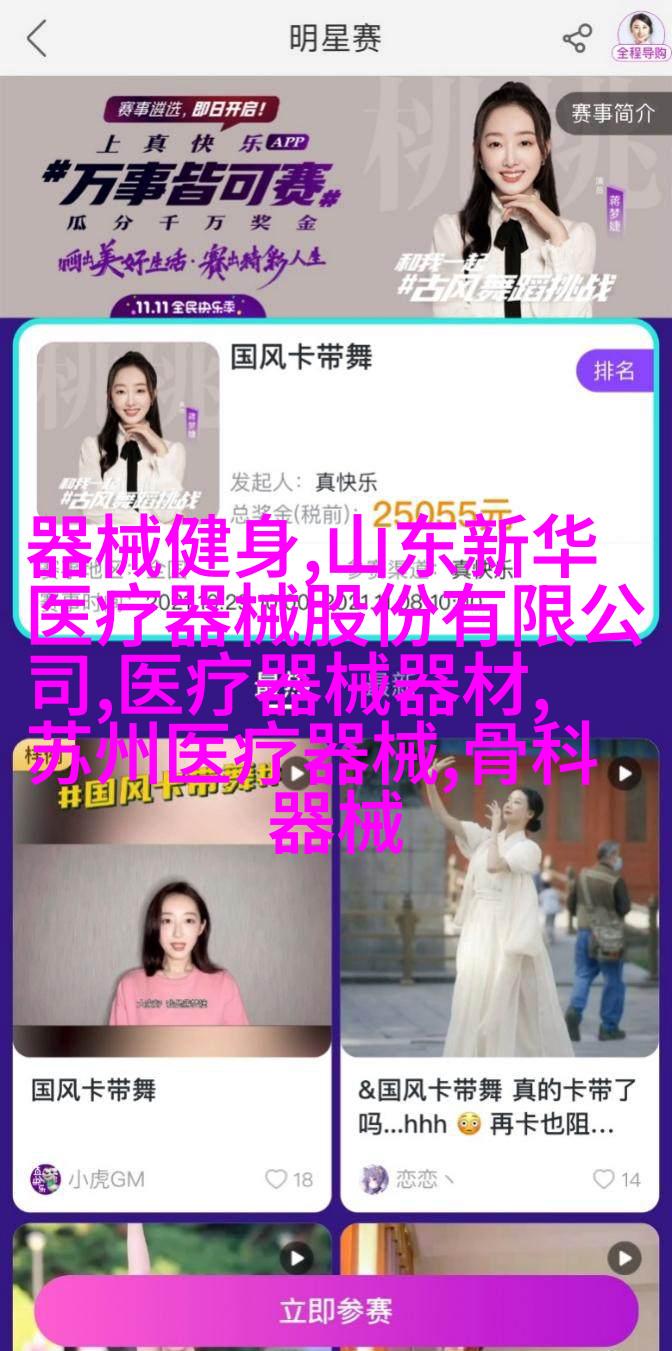Go back using the top-left arrow
672x1351 pixels.
coord(37,39)
